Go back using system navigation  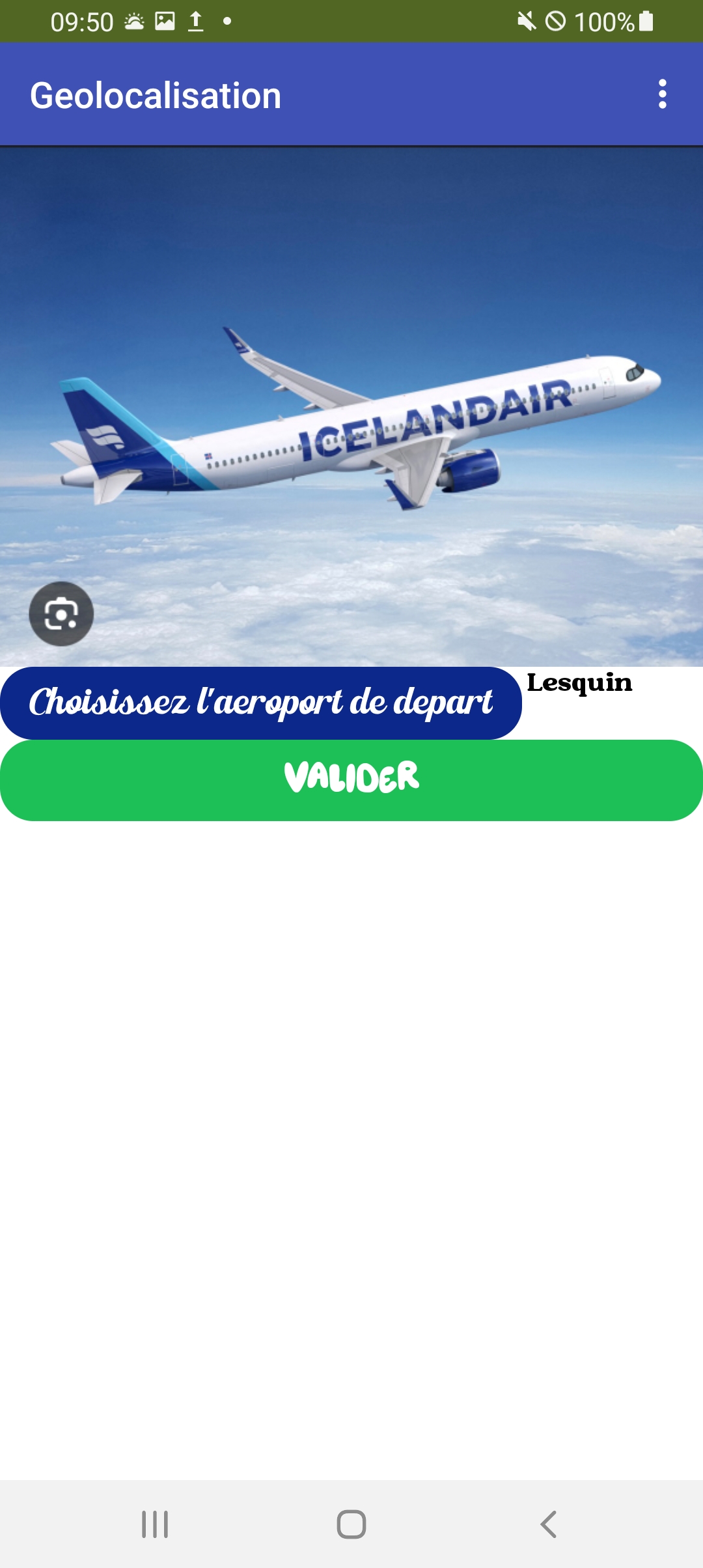(x=548, y=1524)
